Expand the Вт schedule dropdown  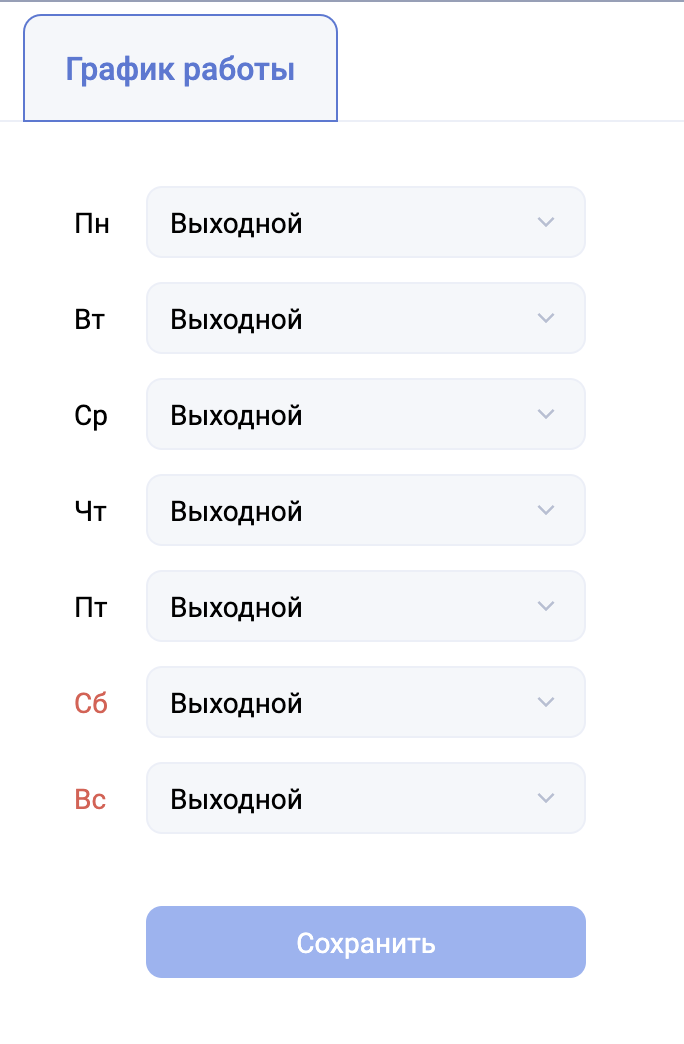[x=365, y=318]
